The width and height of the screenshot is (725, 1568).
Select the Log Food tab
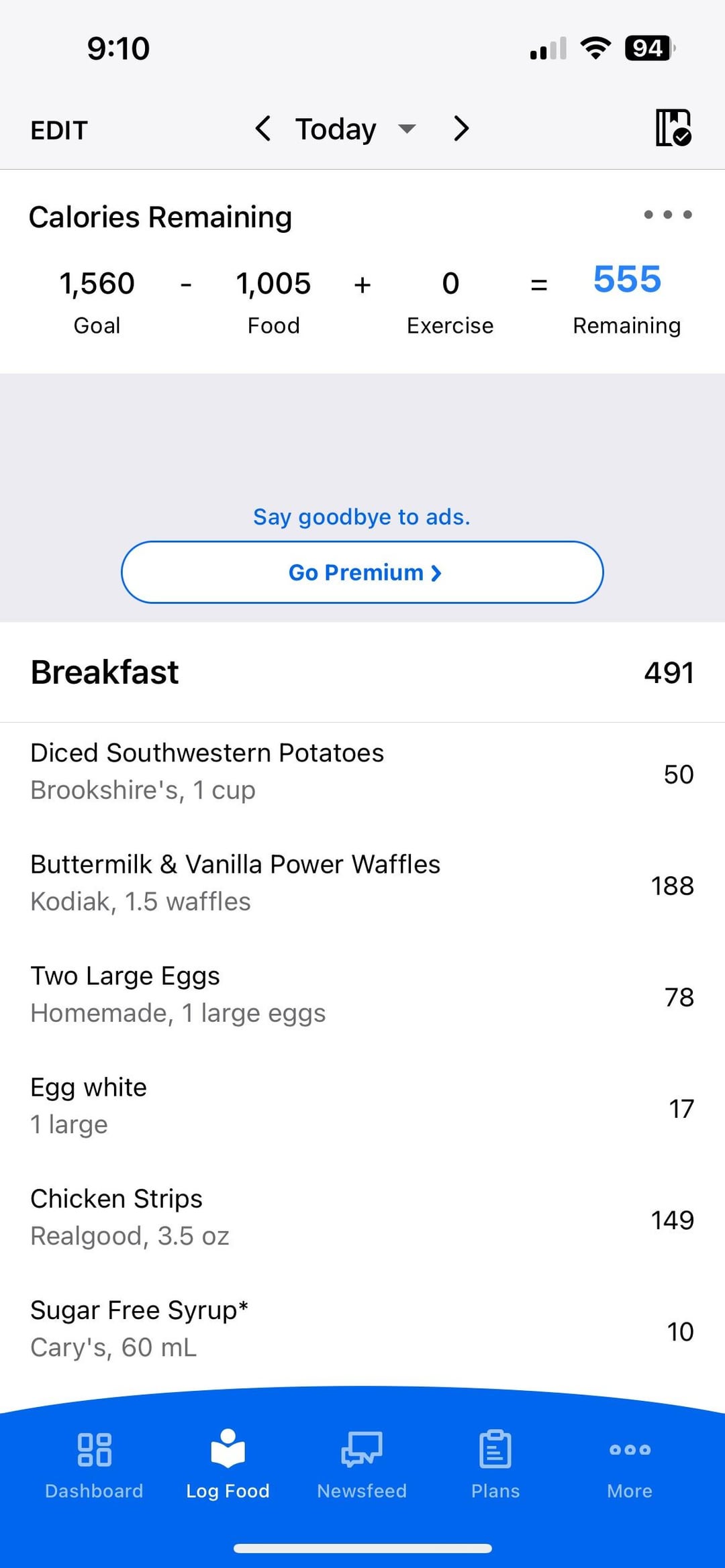pyautogui.click(x=228, y=1465)
